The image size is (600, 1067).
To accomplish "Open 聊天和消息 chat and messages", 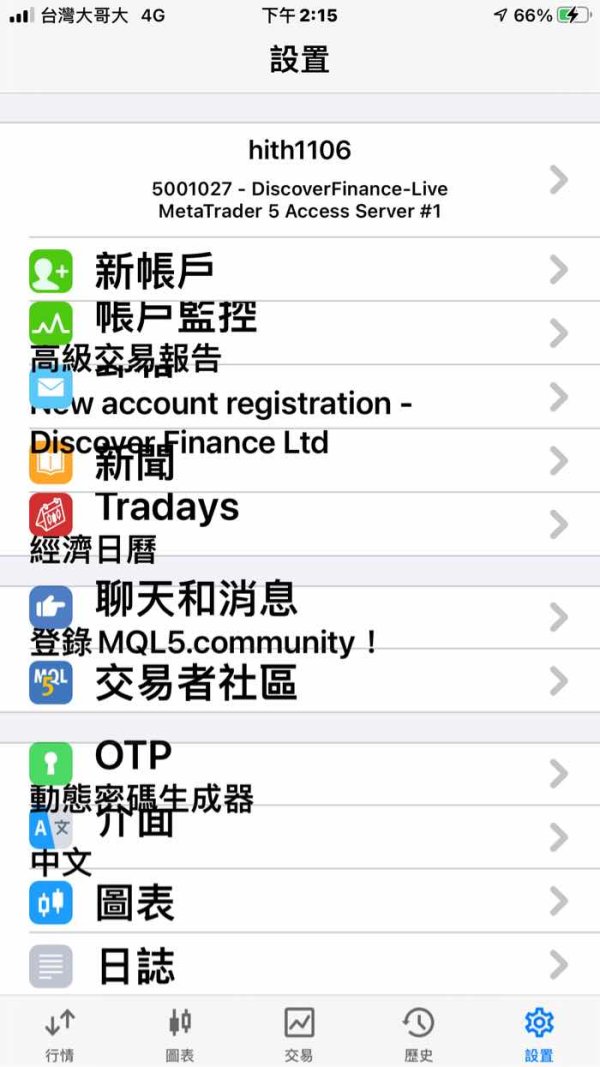I will click(300, 617).
